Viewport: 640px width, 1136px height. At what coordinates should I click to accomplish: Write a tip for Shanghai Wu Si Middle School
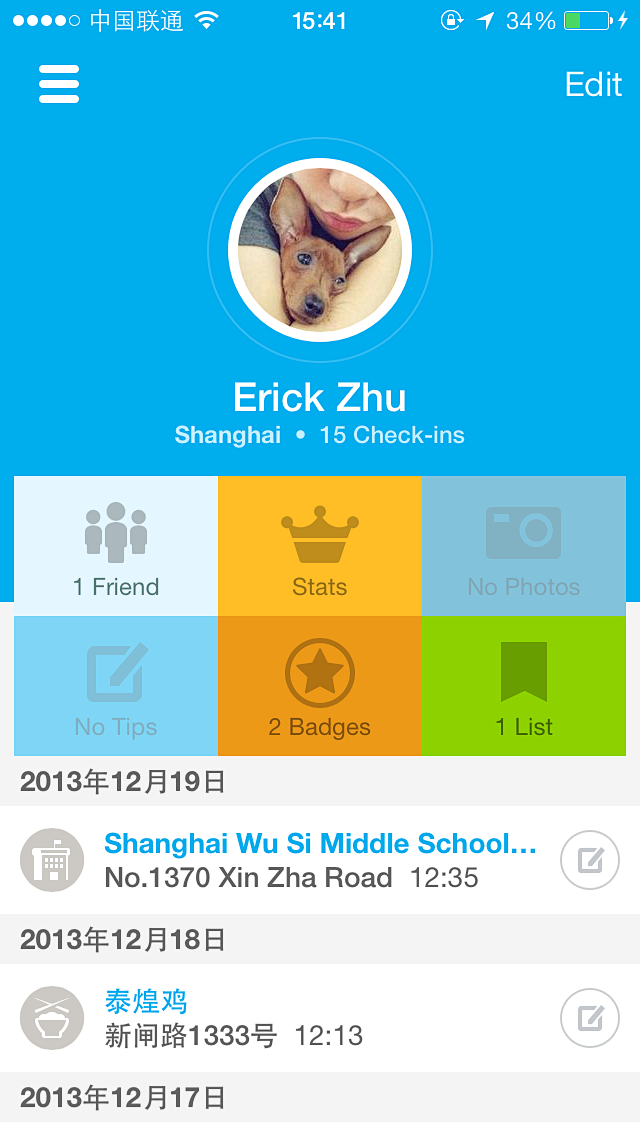(x=590, y=860)
